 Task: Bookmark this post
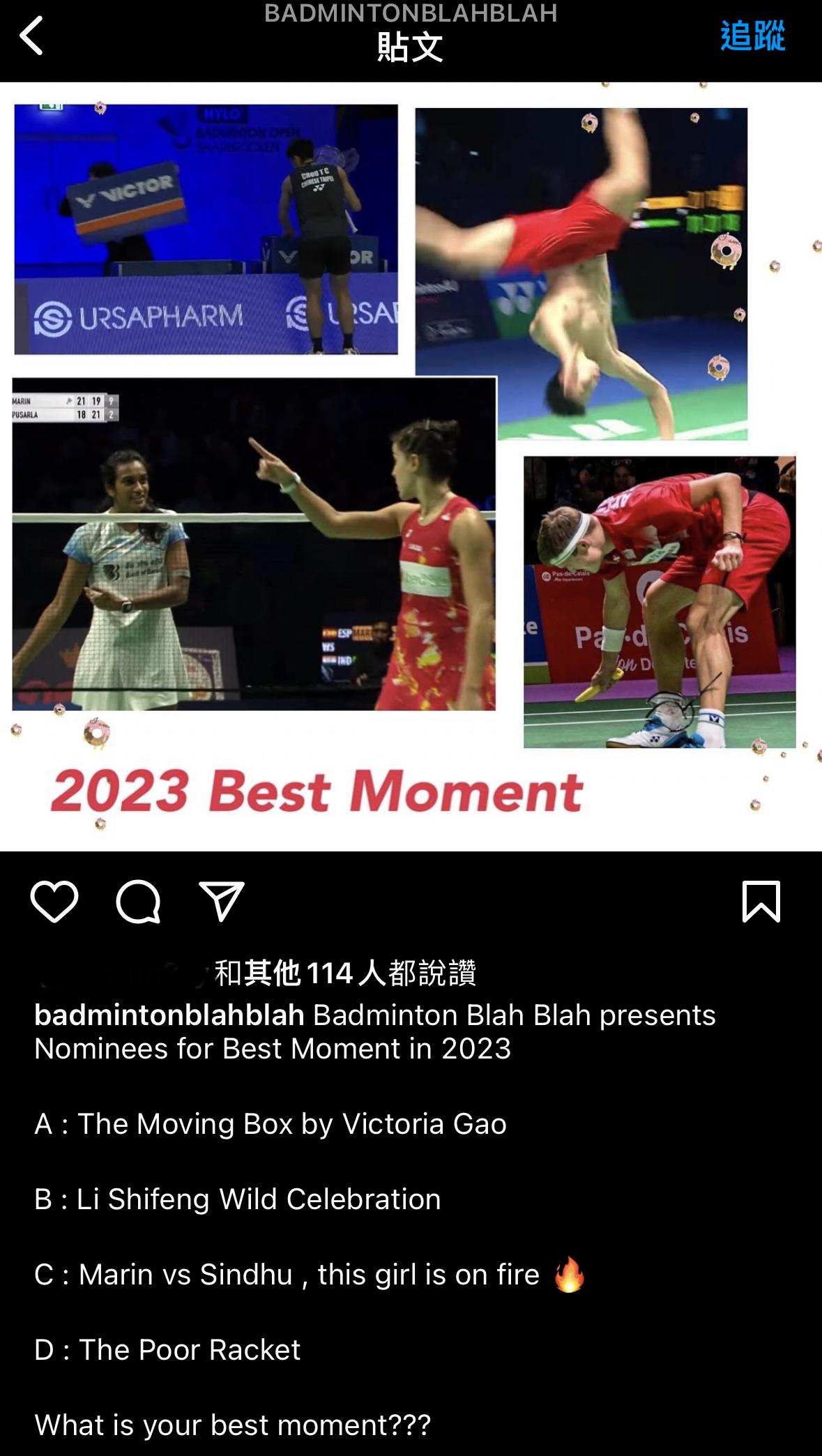(x=761, y=902)
